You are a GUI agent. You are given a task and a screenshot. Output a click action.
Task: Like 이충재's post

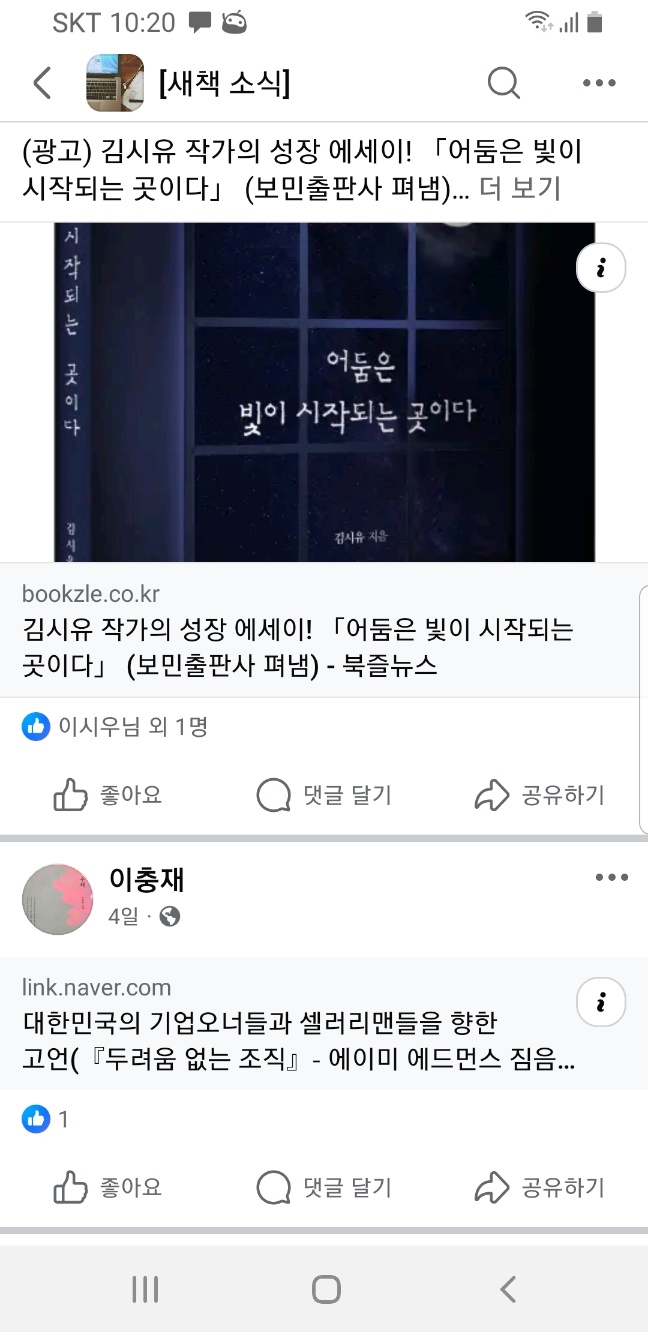108,1188
